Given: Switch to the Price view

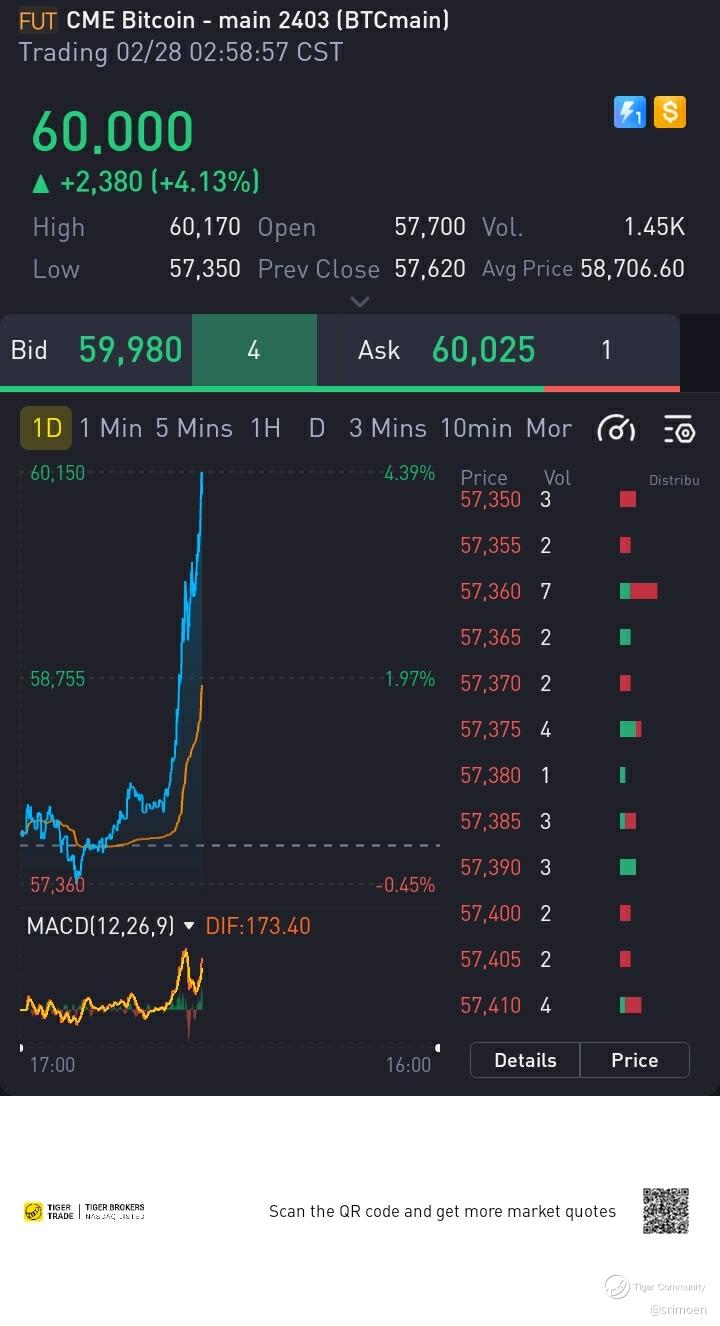Looking at the screenshot, I should click(634, 1060).
